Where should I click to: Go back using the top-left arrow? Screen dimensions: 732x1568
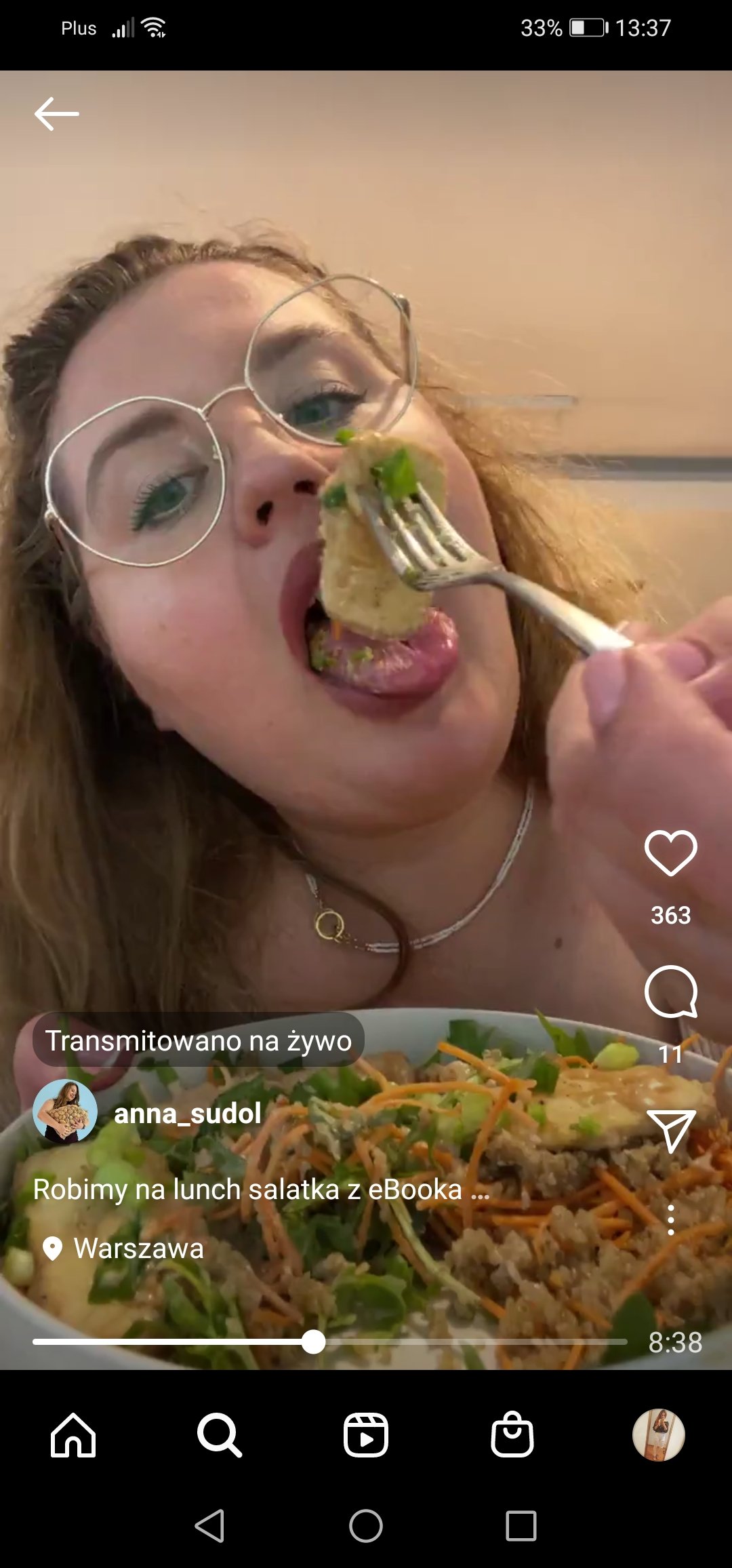point(57,114)
